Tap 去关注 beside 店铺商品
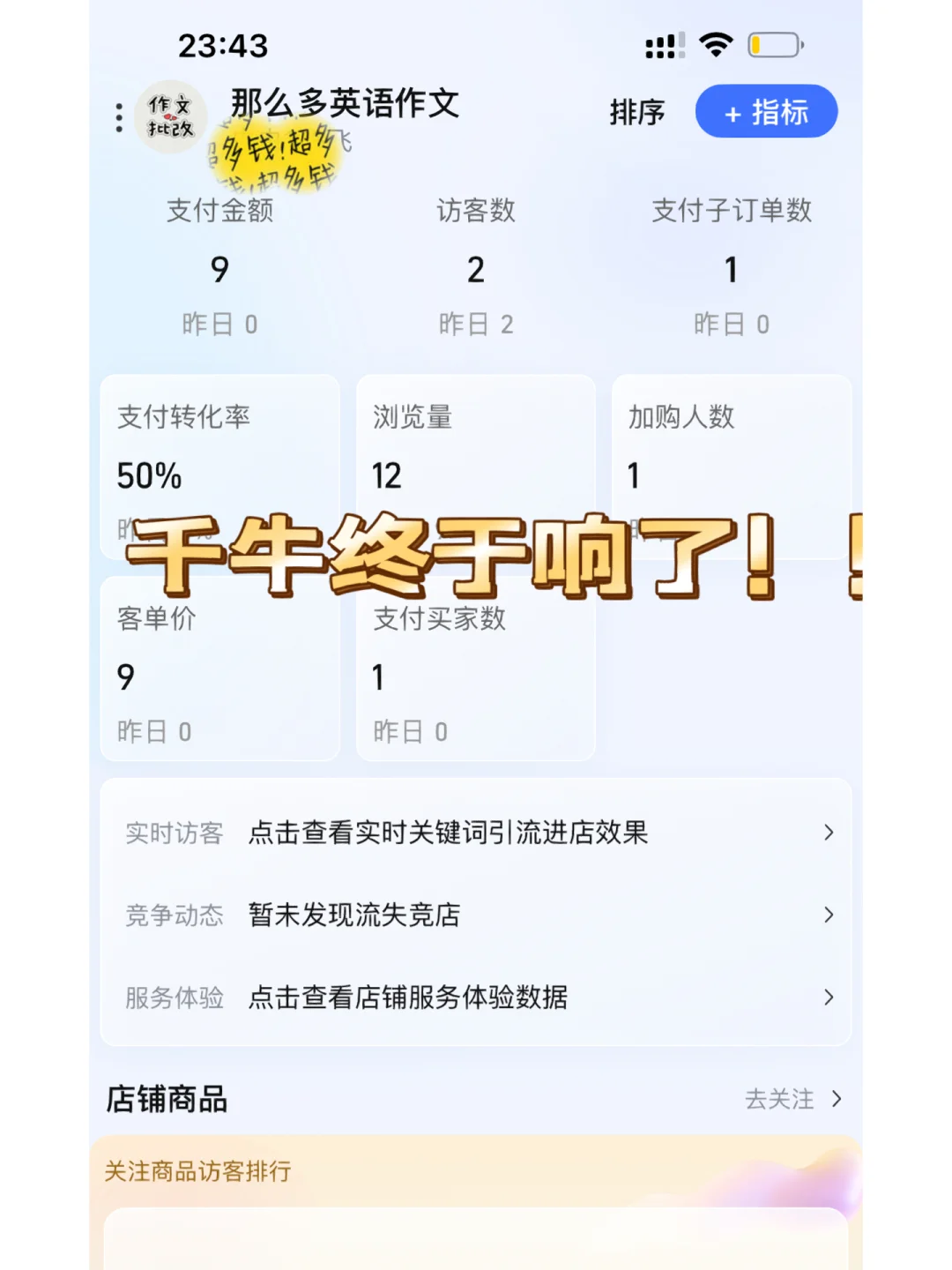Screen dimensions: 952x1270 pos(792,1099)
